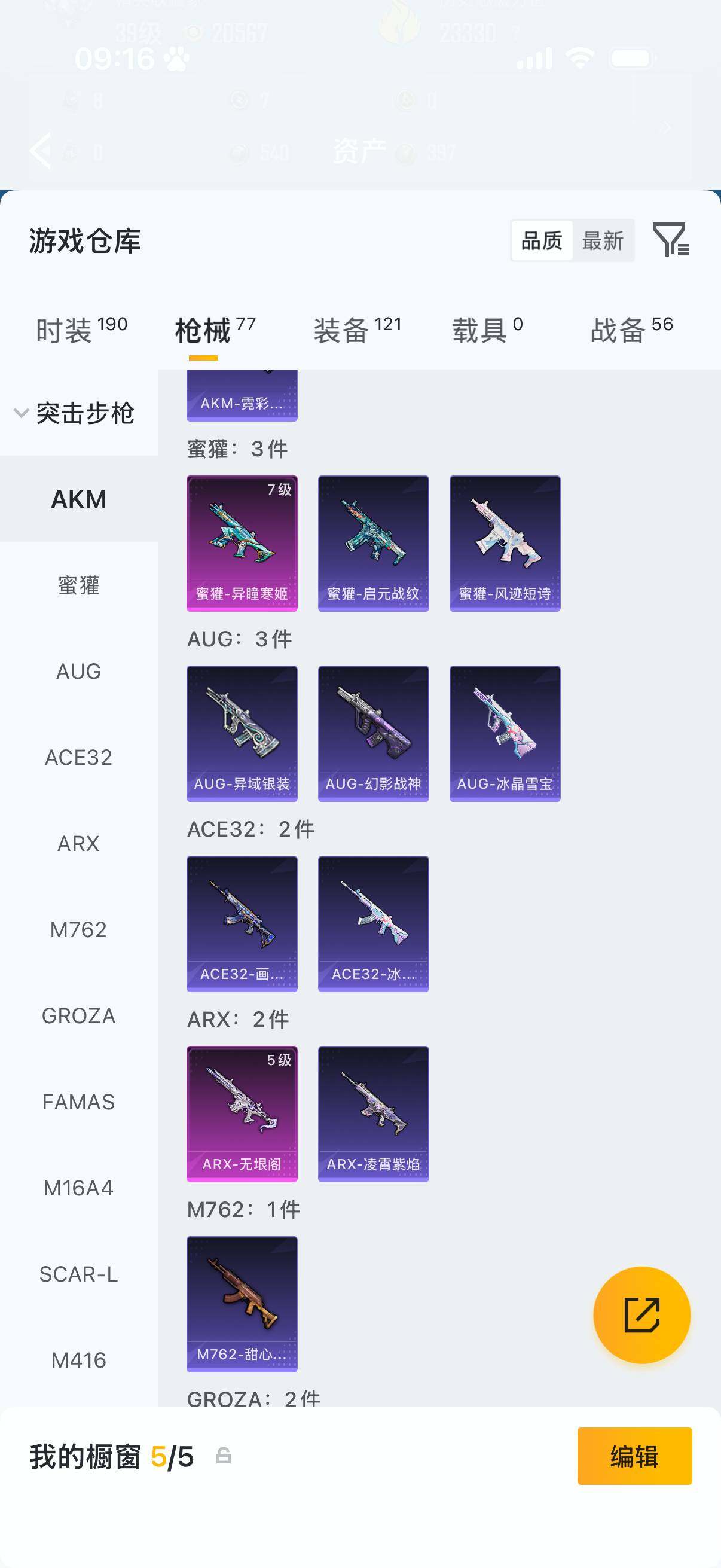Open the ARX-凌霄紫焰 skin card
The height and width of the screenshot is (1568, 721).
pyautogui.click(x=373, y=1114)
